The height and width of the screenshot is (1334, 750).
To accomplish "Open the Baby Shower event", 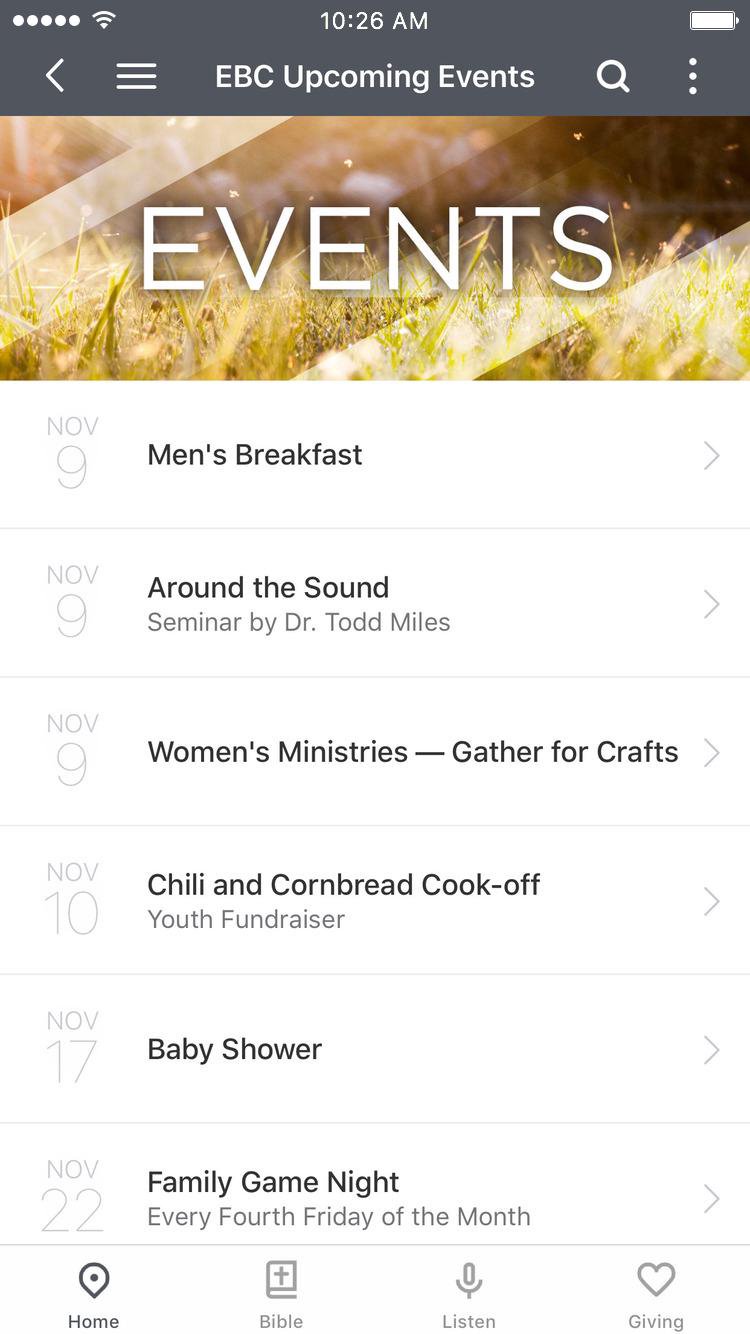I will [x=375, y=1049].
